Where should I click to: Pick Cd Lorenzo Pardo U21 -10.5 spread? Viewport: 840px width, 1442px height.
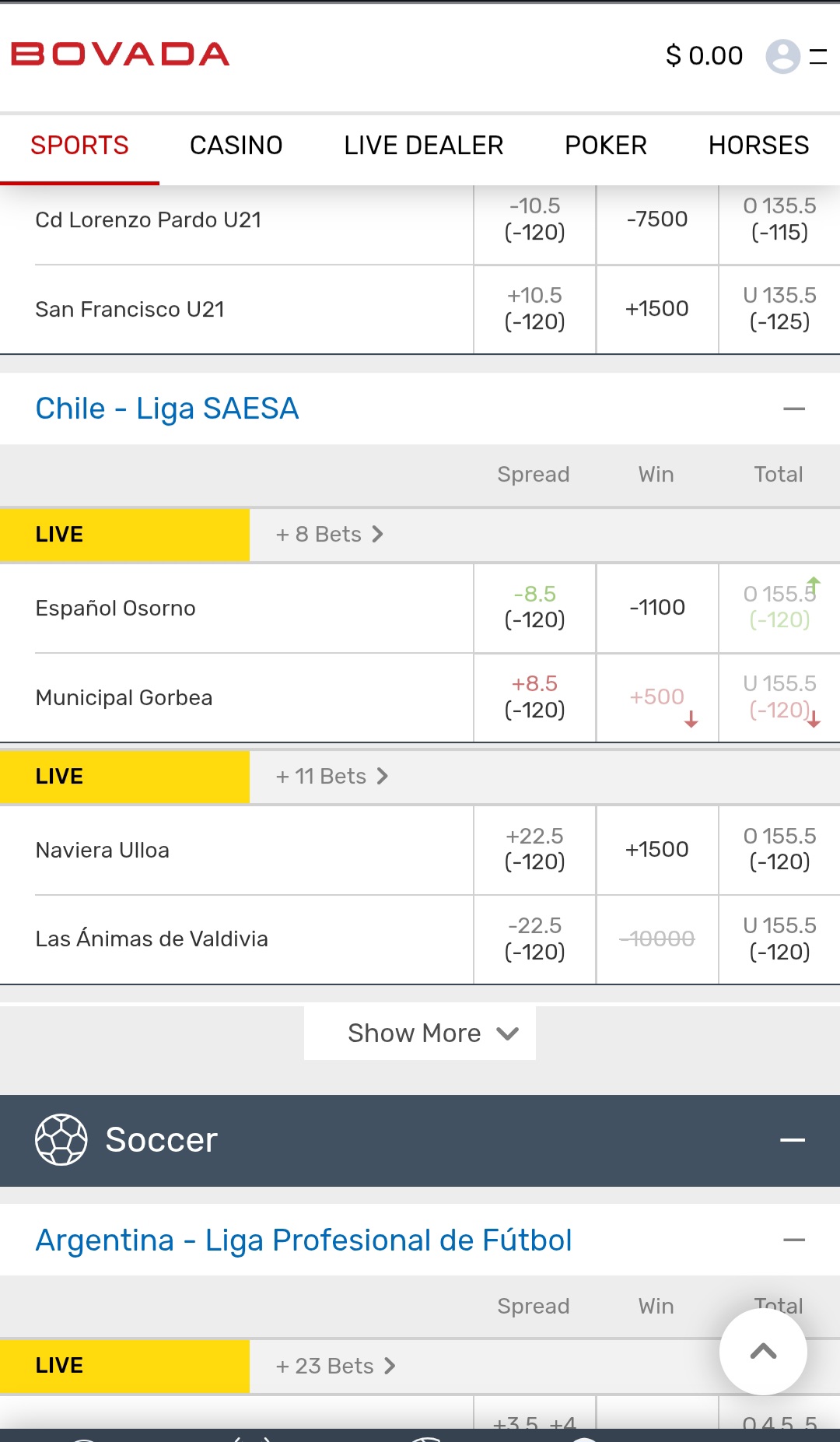click(534, 219)
